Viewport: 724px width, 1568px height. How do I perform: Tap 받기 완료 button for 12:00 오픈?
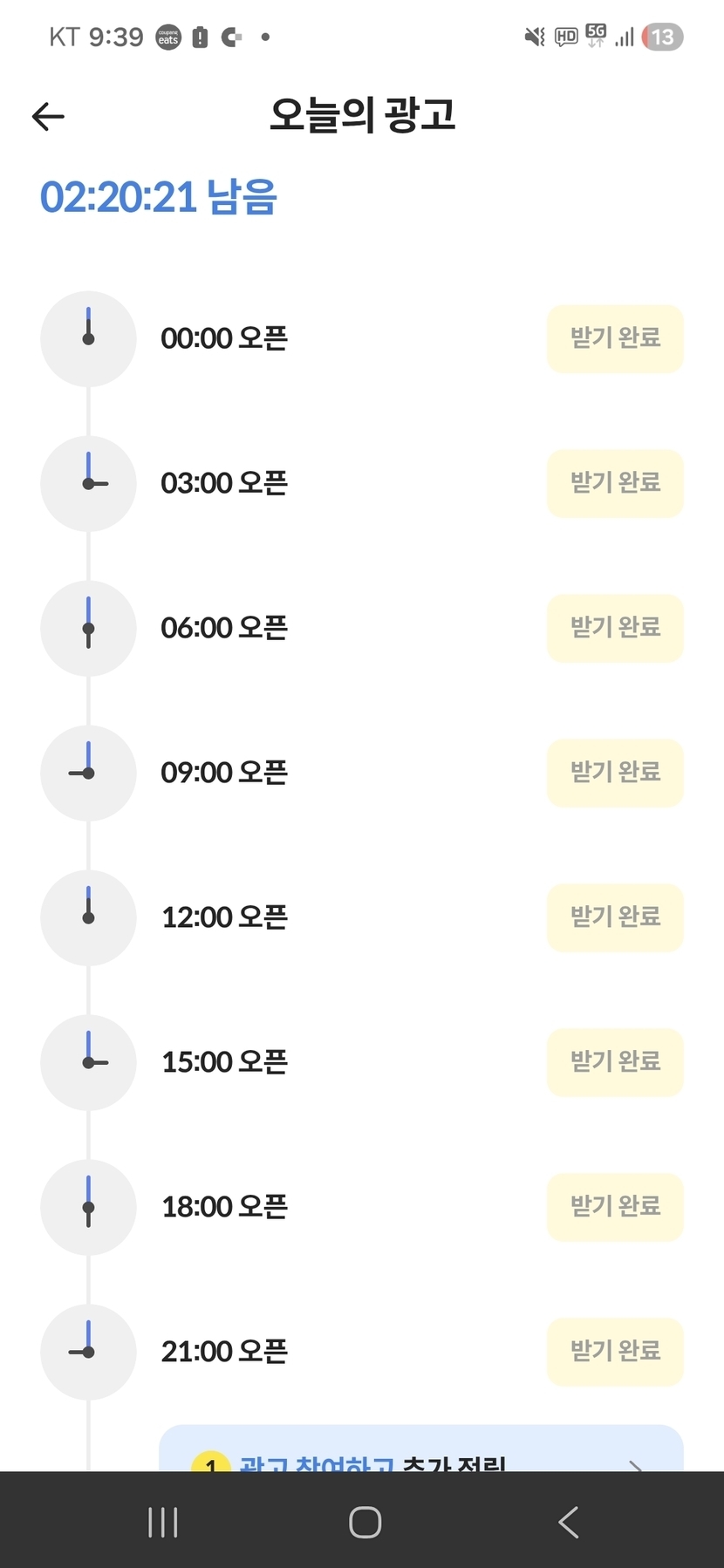(615, 917)
